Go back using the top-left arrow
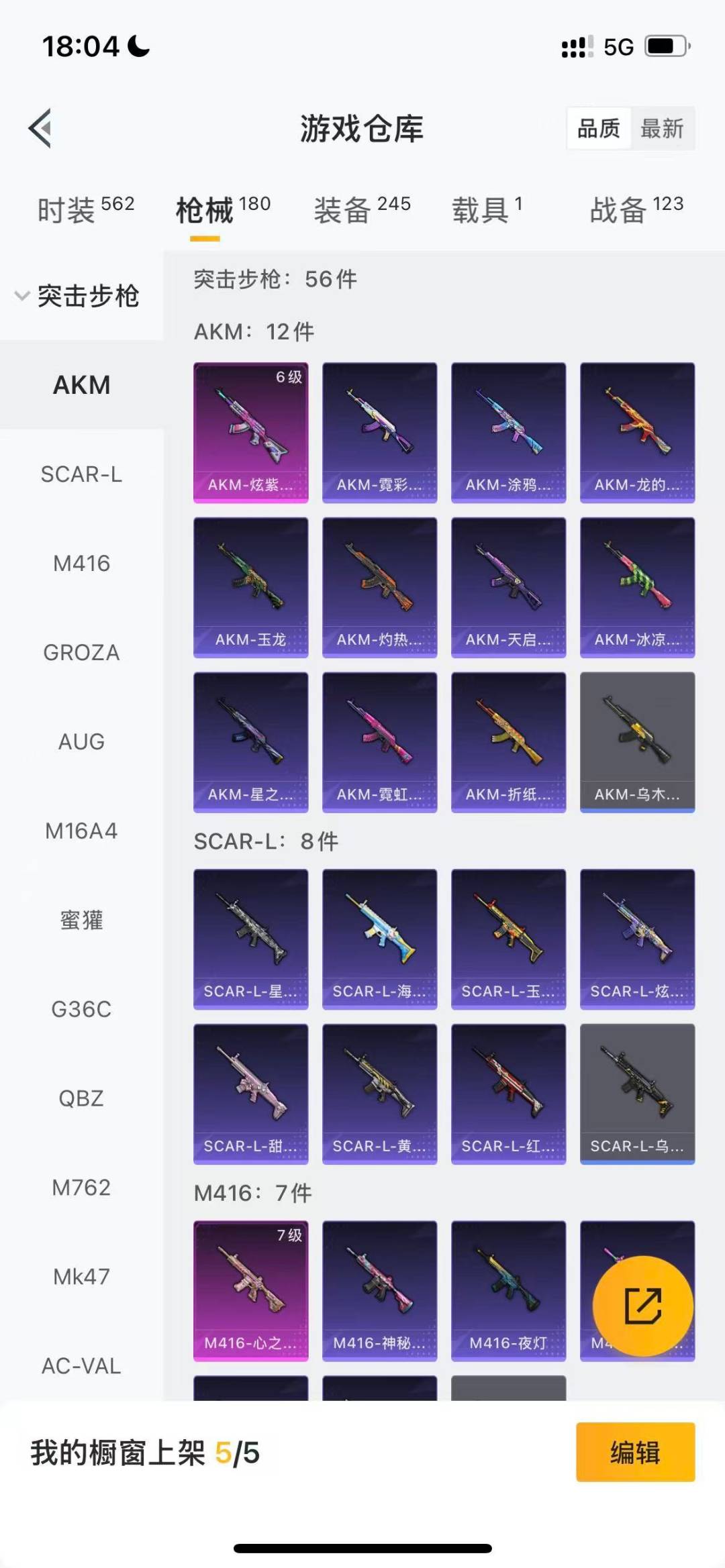Image resolution: width=725 pixels, height=1568 pixels. pyautogui.click(x=40, y=128)
